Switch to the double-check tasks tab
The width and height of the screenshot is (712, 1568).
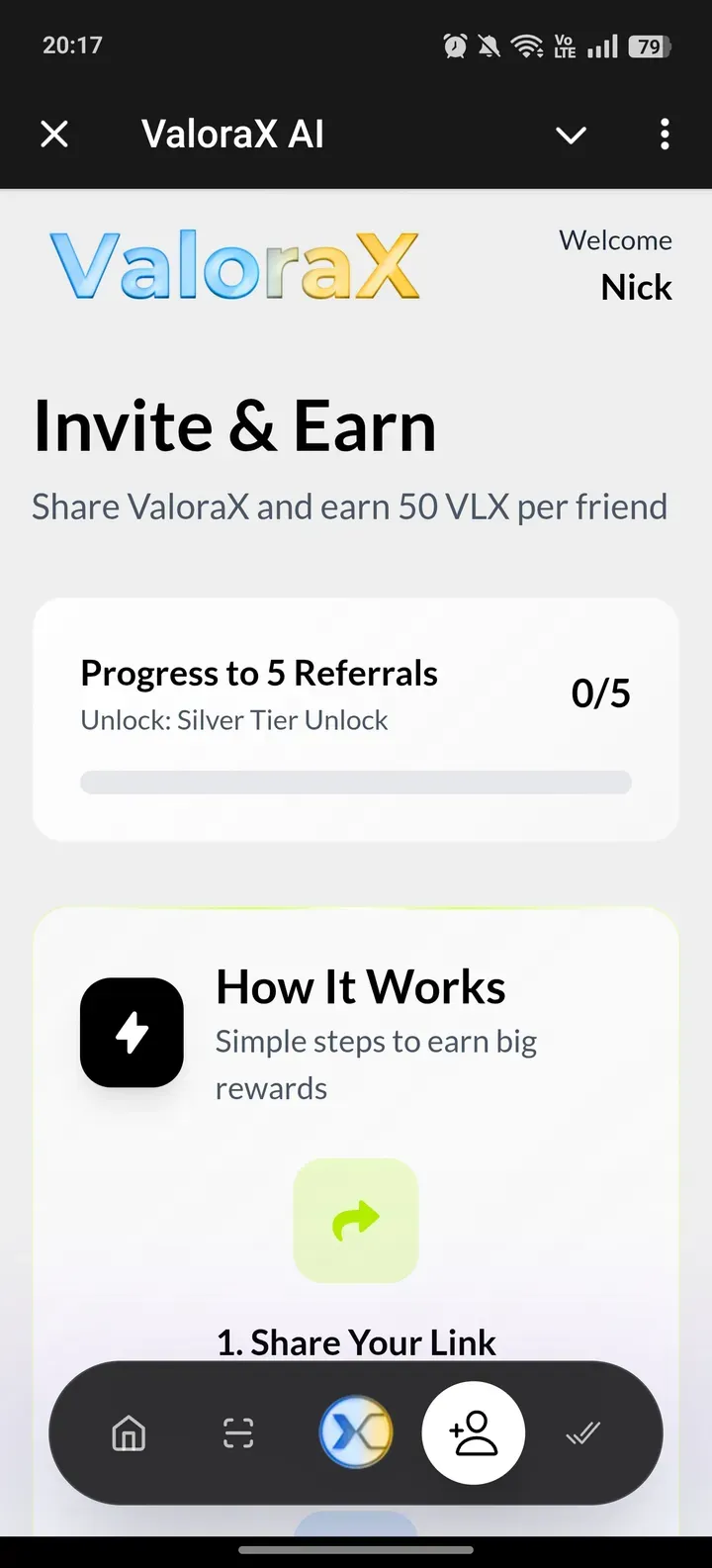tap(583, 1432)
